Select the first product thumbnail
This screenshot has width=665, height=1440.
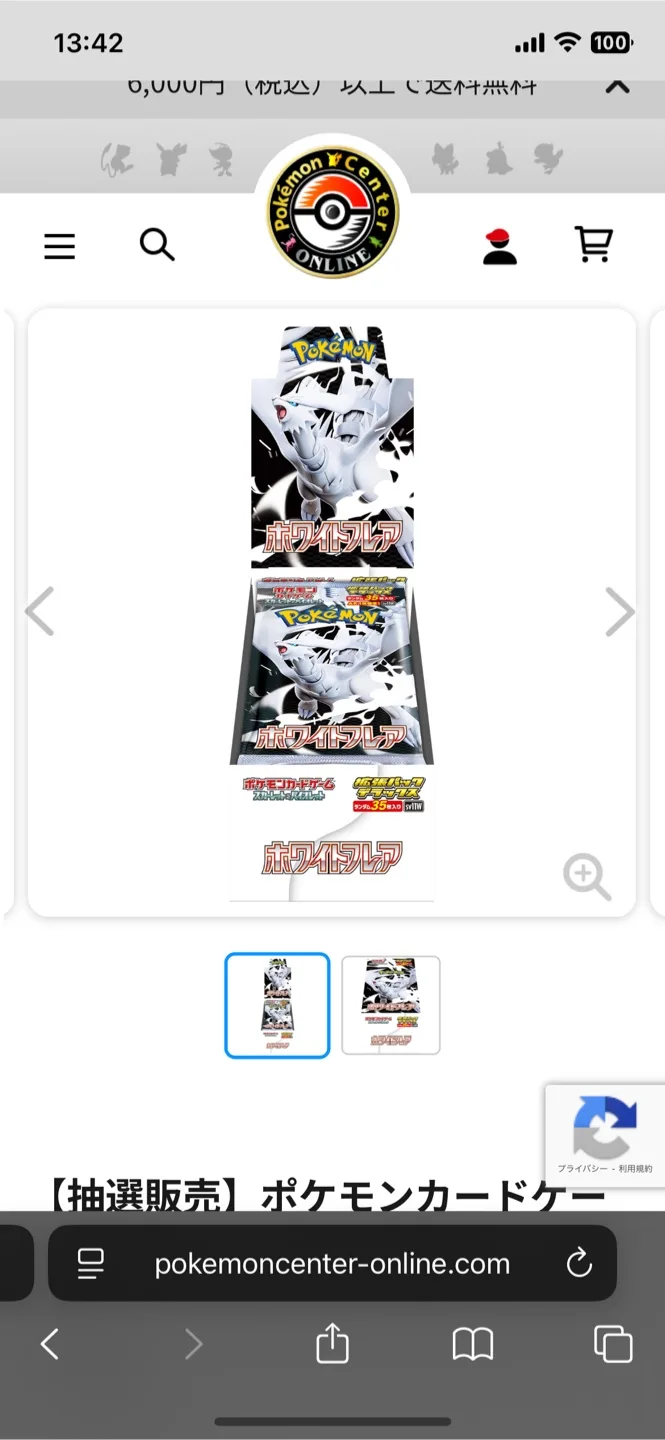[x=277, y=1005]
